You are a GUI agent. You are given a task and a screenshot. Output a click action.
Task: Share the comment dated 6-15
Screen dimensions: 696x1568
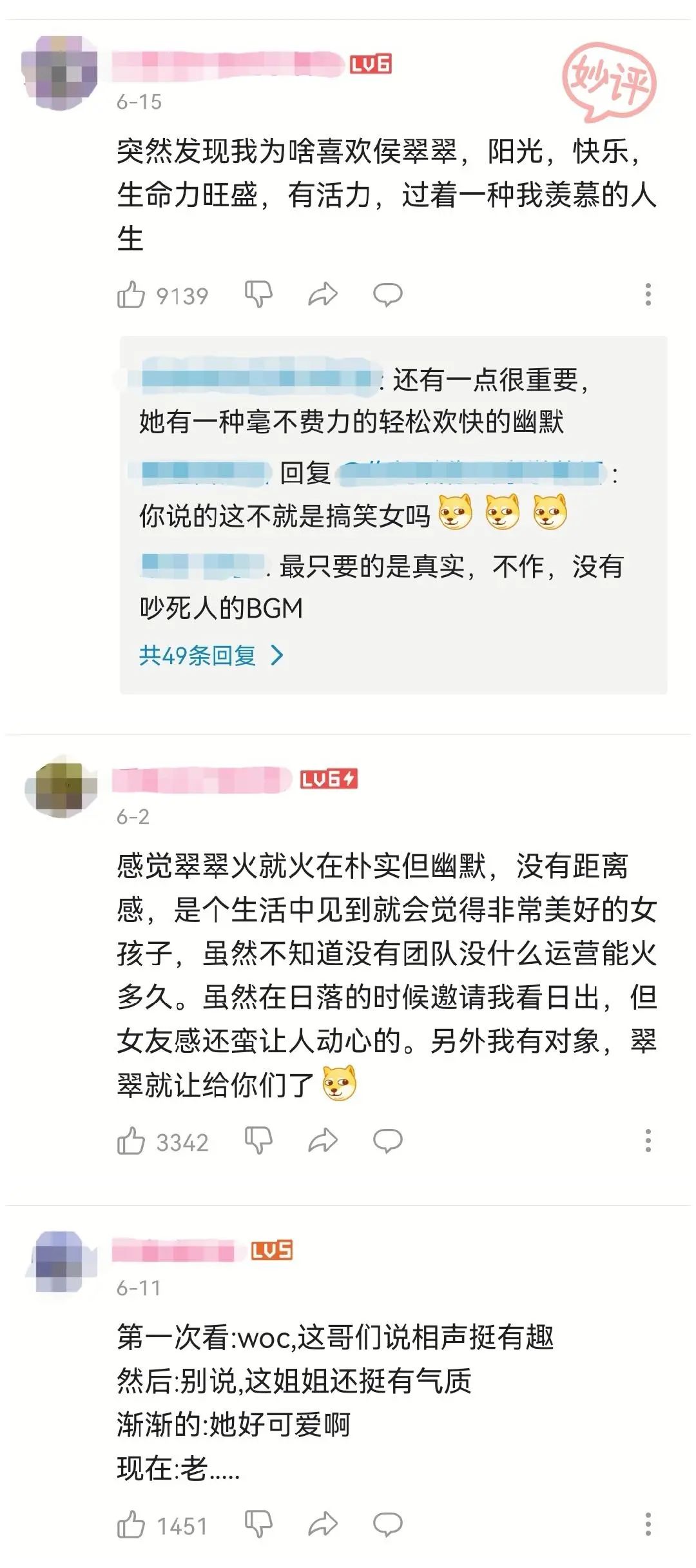click(x=323, y=295)
